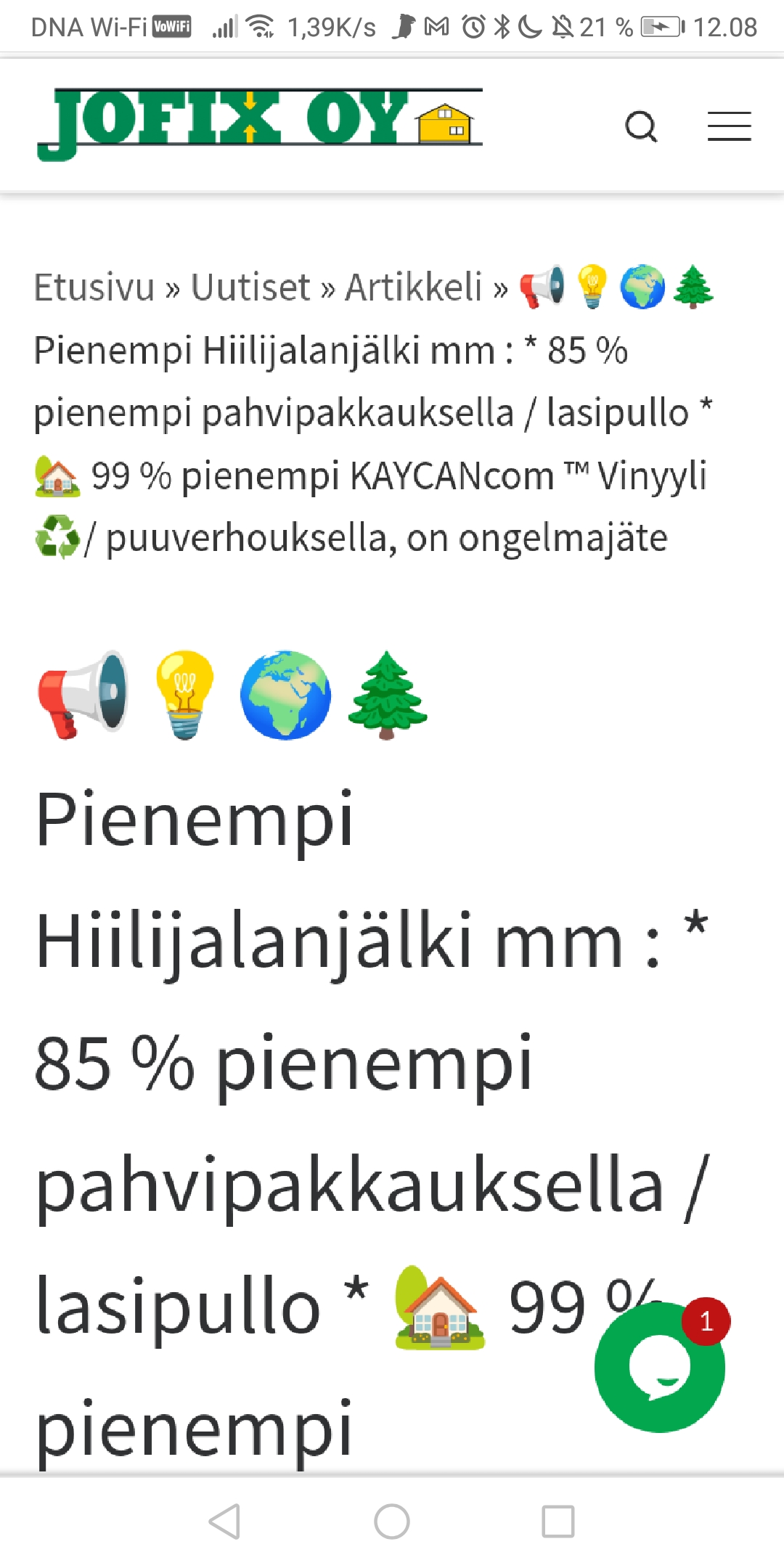Open the Artikkeli breadcrumb link
The height and width of the screenshot is (1568, 784).
pyautogui.click(x=413, y=287)
